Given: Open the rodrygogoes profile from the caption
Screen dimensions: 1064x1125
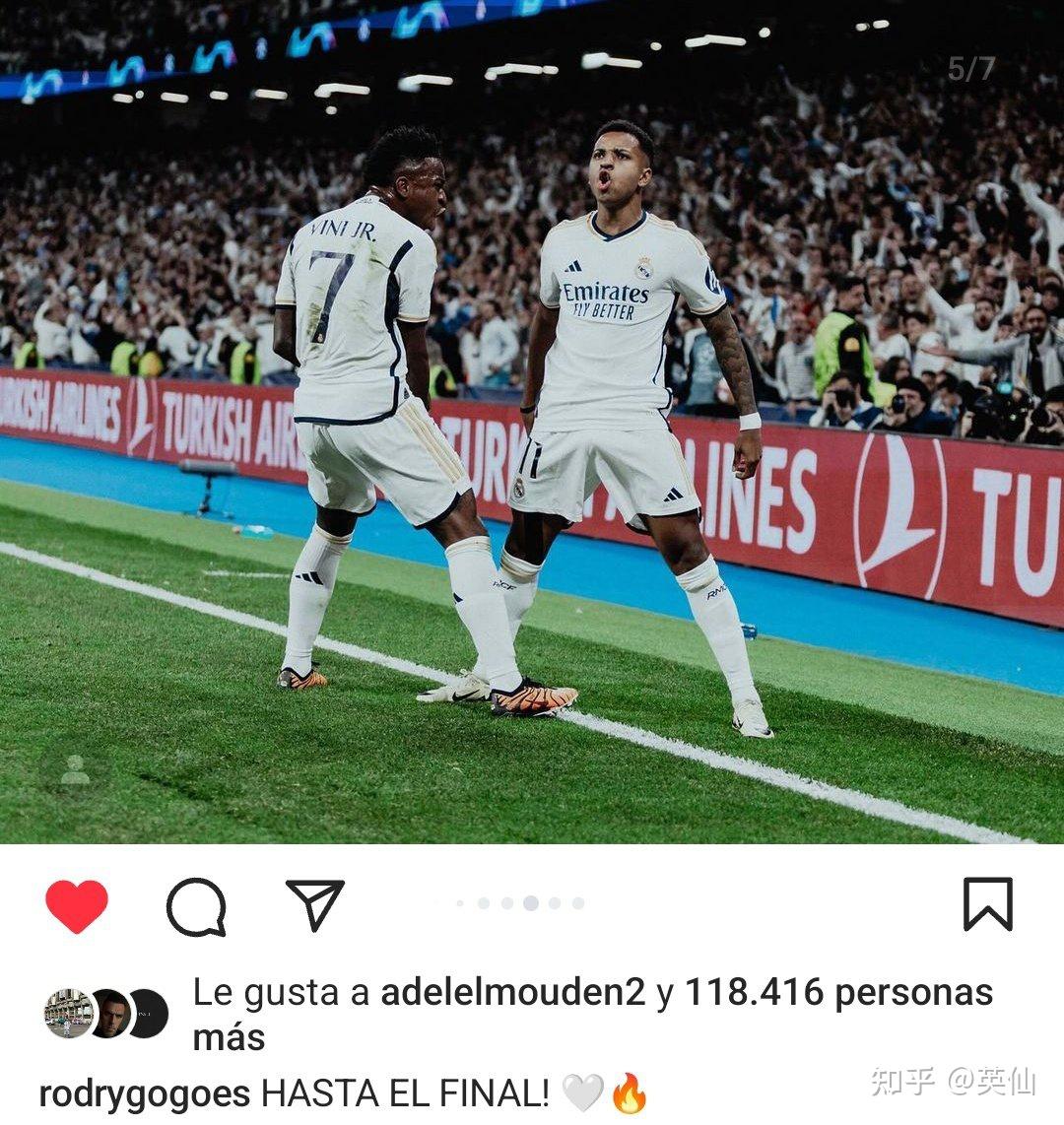Looking at the screenshot, I should click(145, 1093).
